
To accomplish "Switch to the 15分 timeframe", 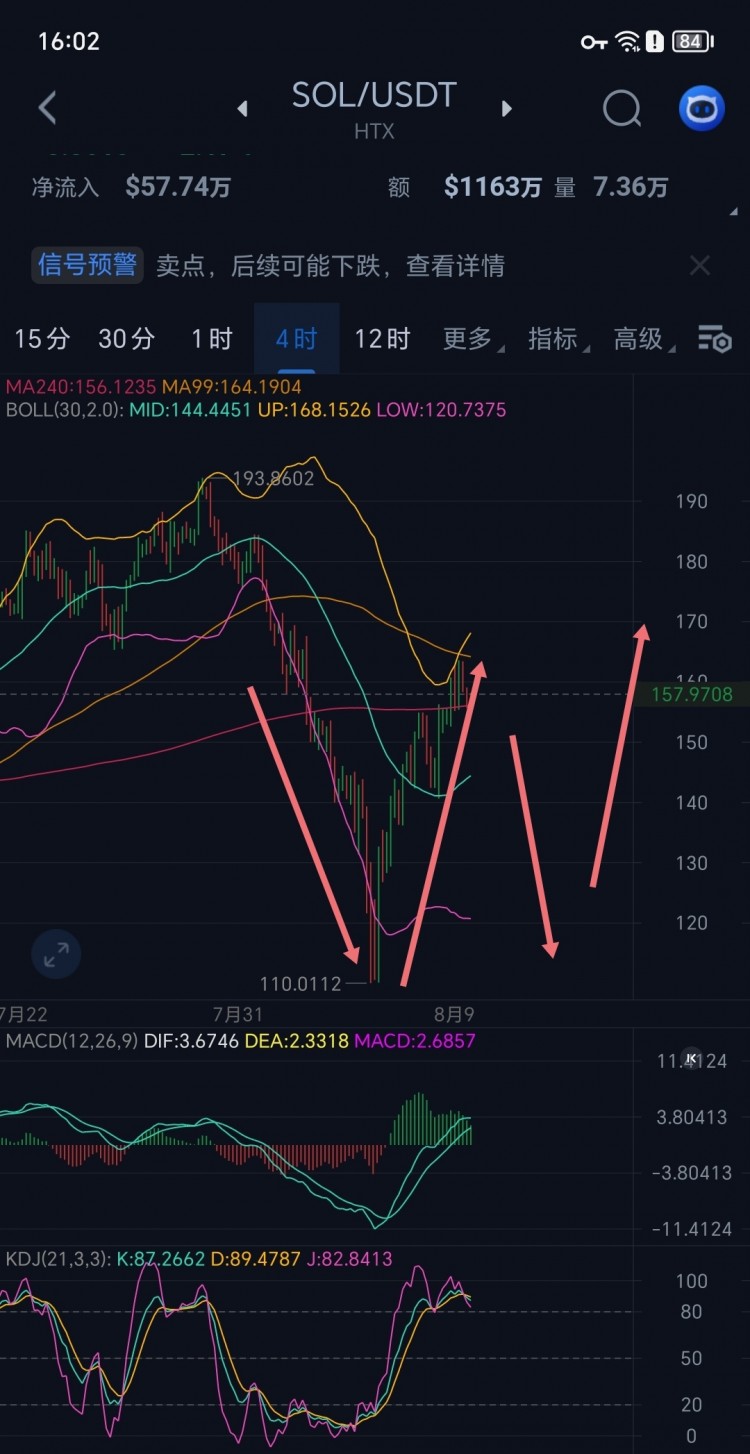I will [x=42, y=339].
